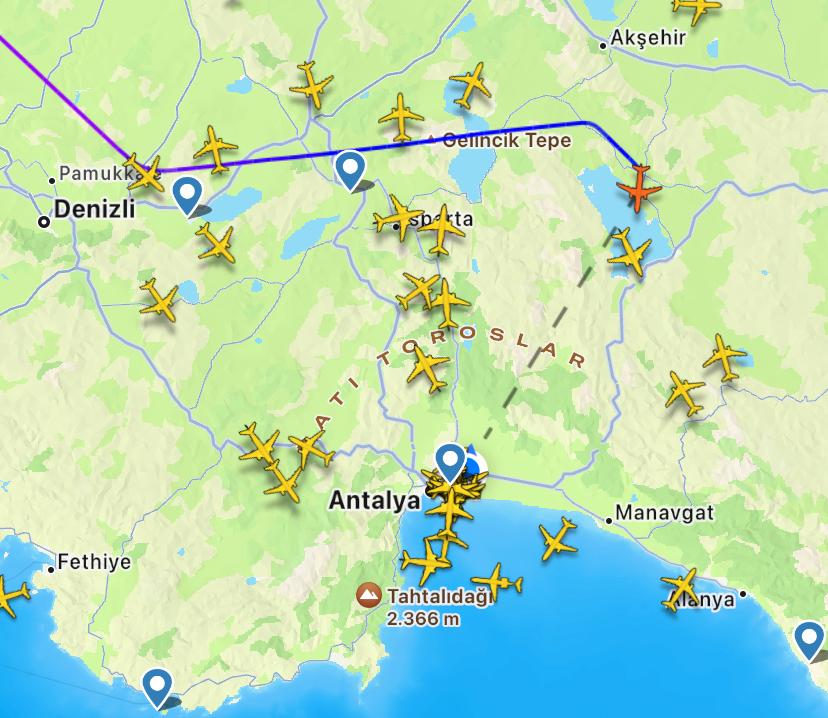This screenshot has height=718, width=828.
Task: Tap the airport pin near Isparta
Action: pyautogui.click(x=350, y=170)
